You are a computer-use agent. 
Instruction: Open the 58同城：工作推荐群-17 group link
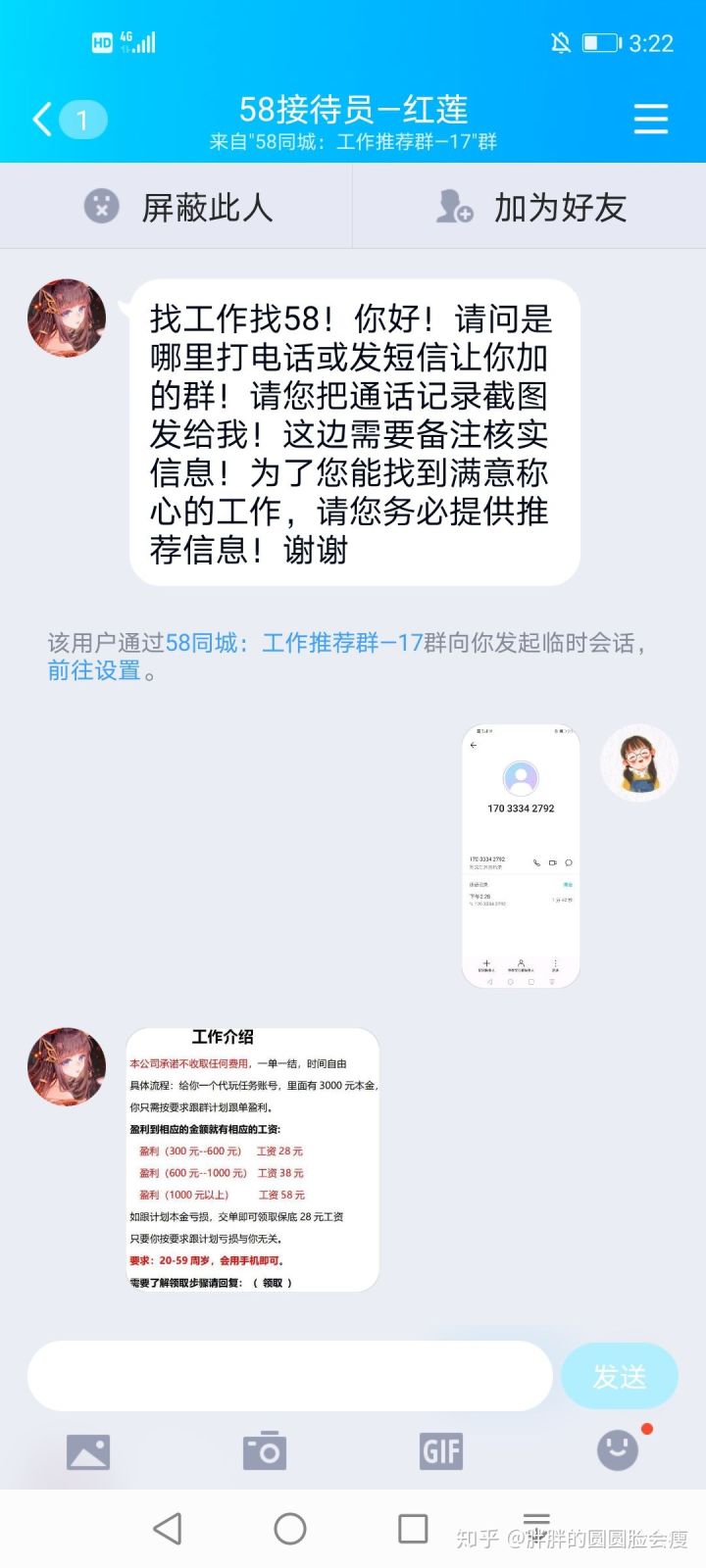294,643
